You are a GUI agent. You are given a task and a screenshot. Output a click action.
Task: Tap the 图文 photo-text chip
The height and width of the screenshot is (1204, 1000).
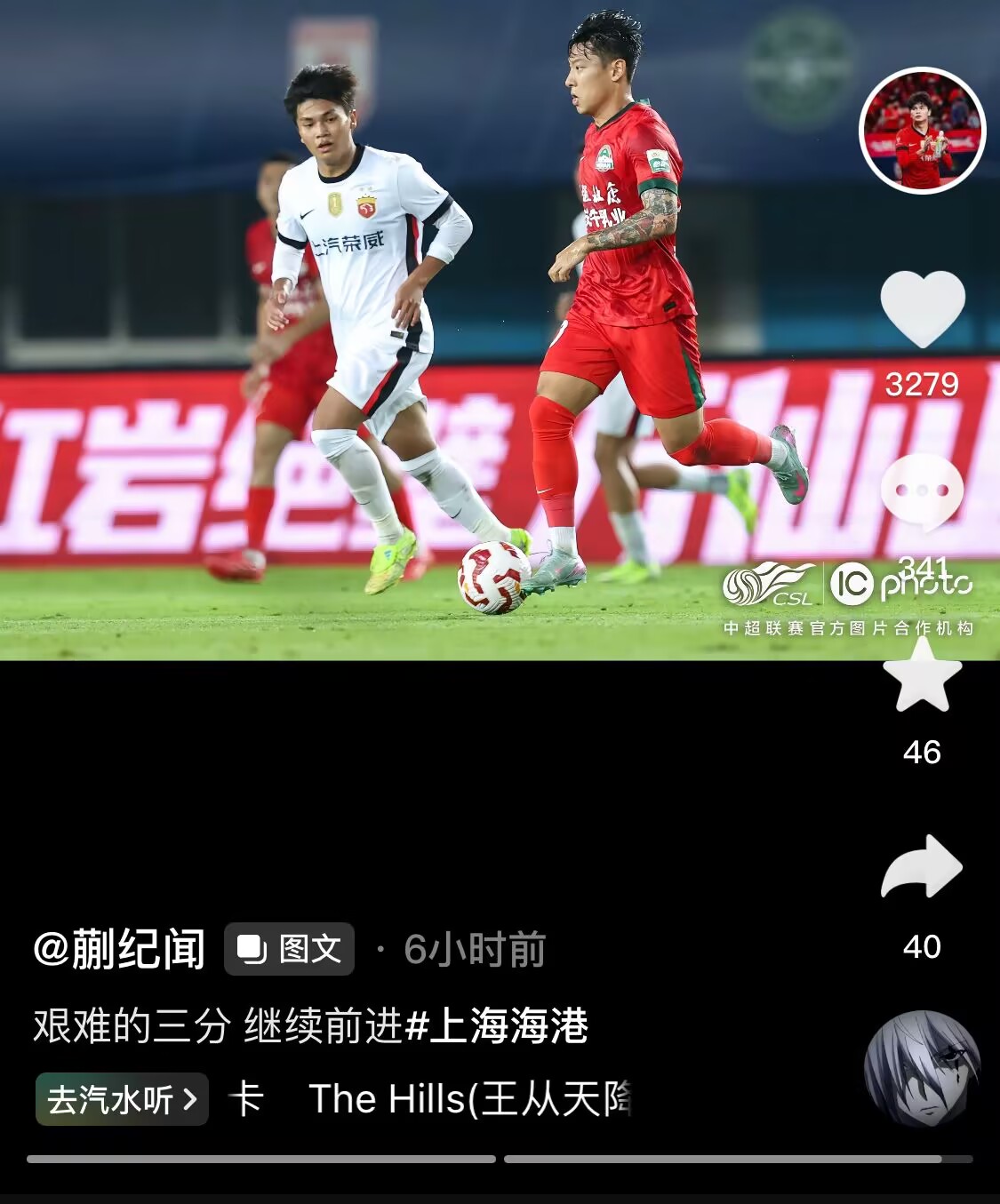tap(289, 949)
